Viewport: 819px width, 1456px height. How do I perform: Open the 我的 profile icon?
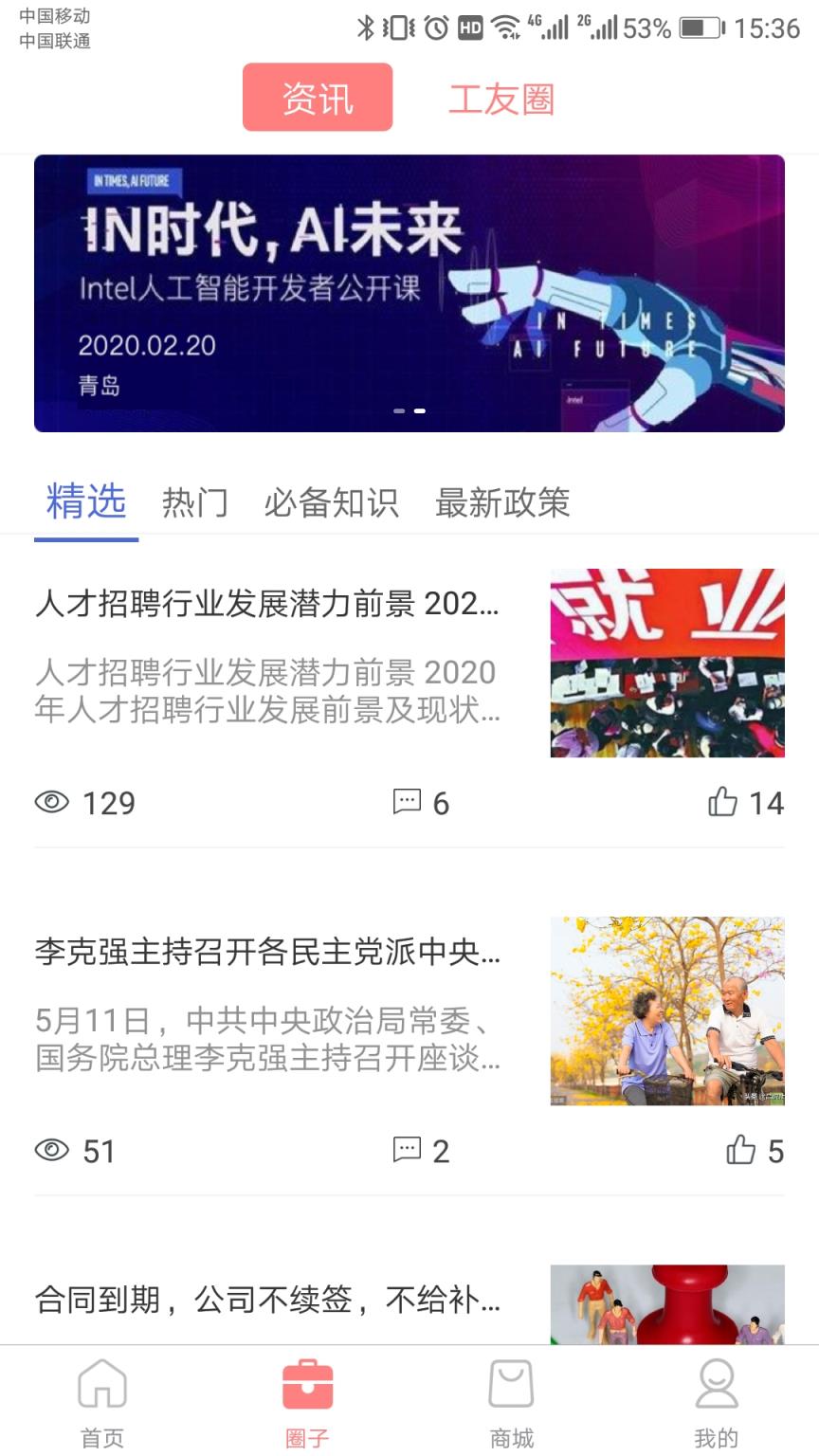pos(716,1384)
